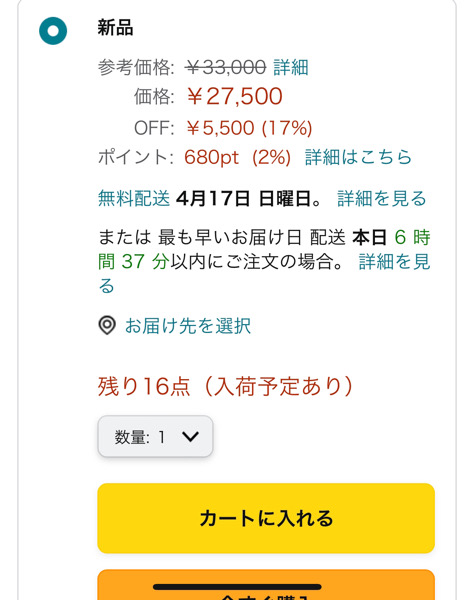Open 詳細 link next to 参考価格

click(x=291, y=68)
